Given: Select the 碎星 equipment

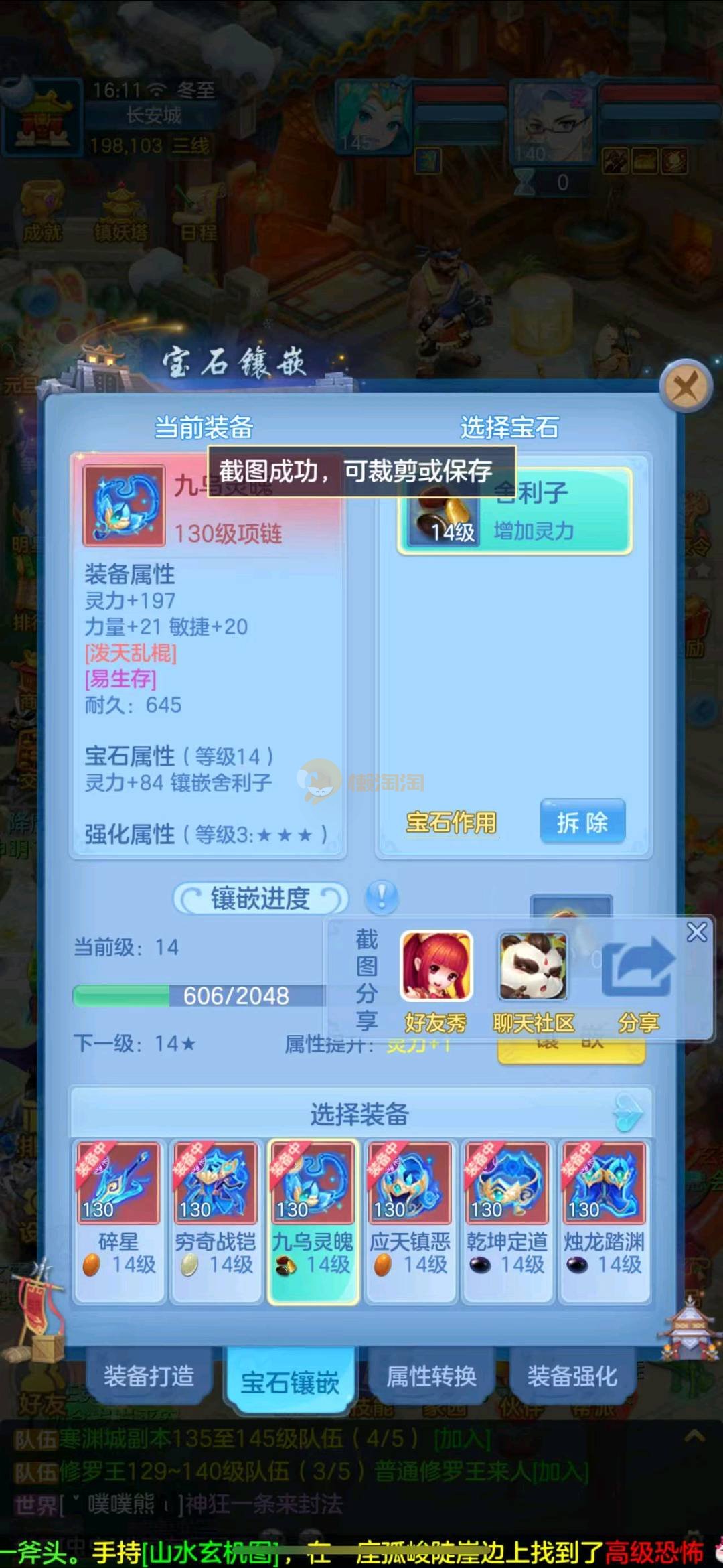Looking at the screenshot, I should (x=119, y=1221).
